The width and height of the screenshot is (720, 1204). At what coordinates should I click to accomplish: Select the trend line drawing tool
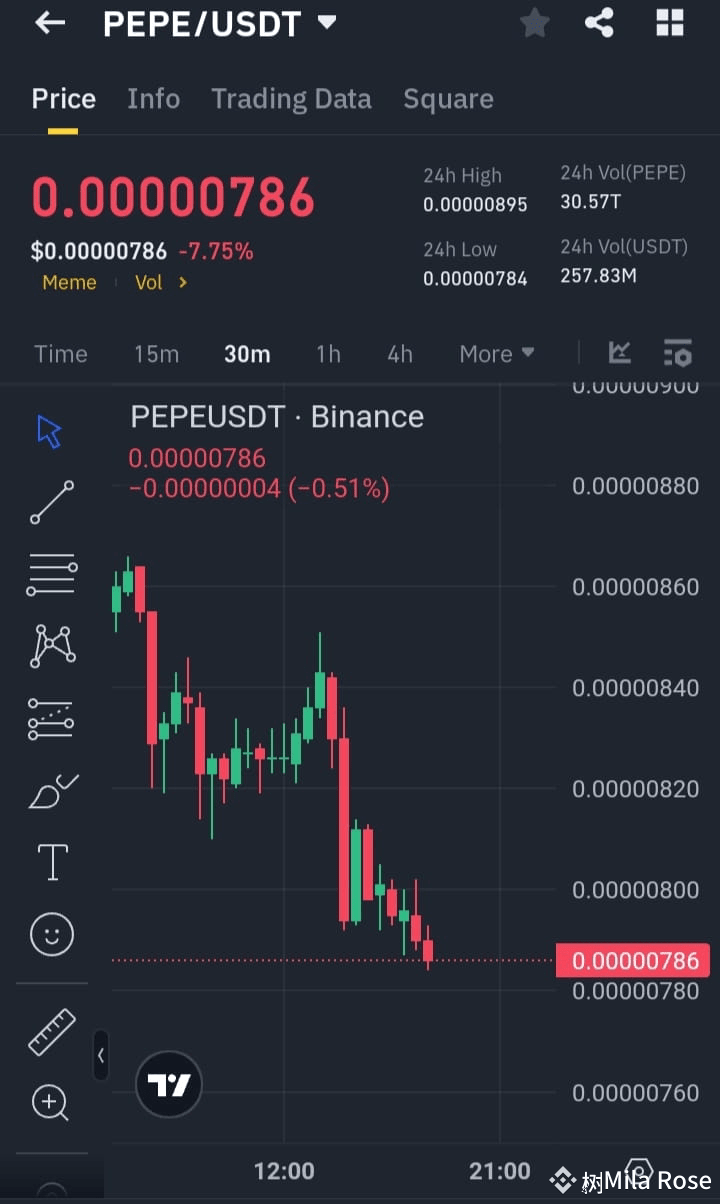pos(51,501)
